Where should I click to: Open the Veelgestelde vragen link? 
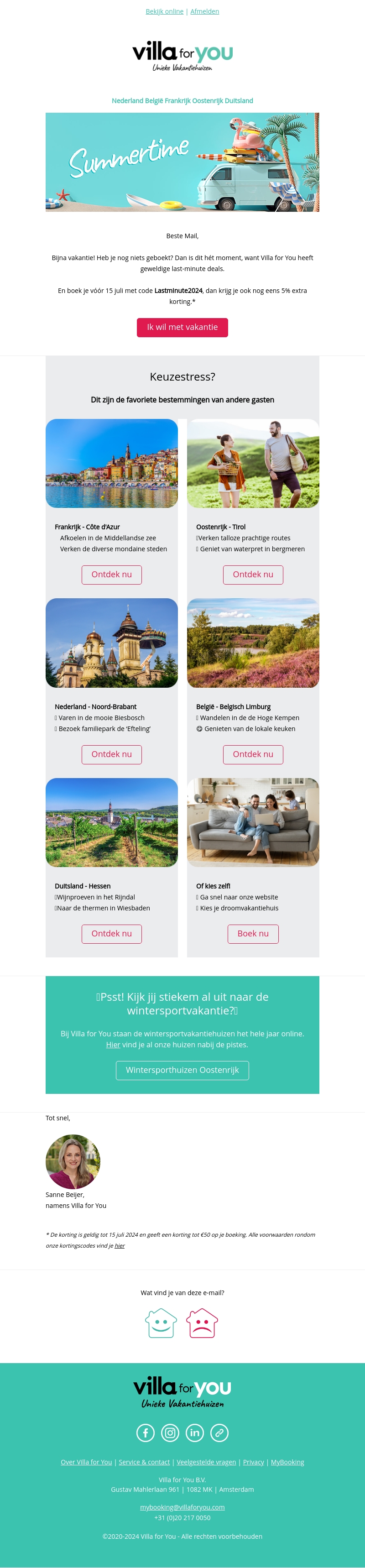[206, 1462]
